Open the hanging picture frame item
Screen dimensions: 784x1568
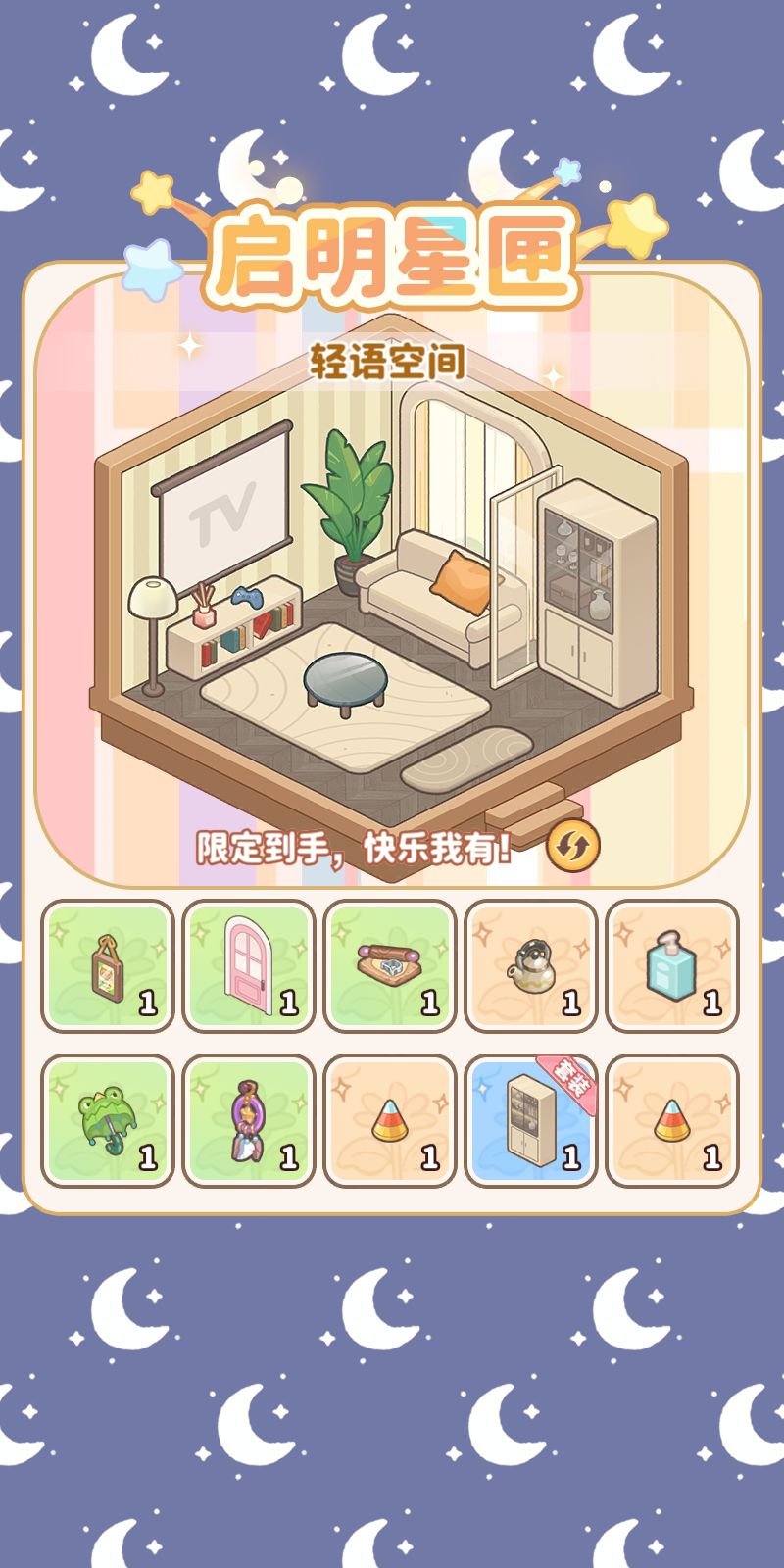(108, 966)
